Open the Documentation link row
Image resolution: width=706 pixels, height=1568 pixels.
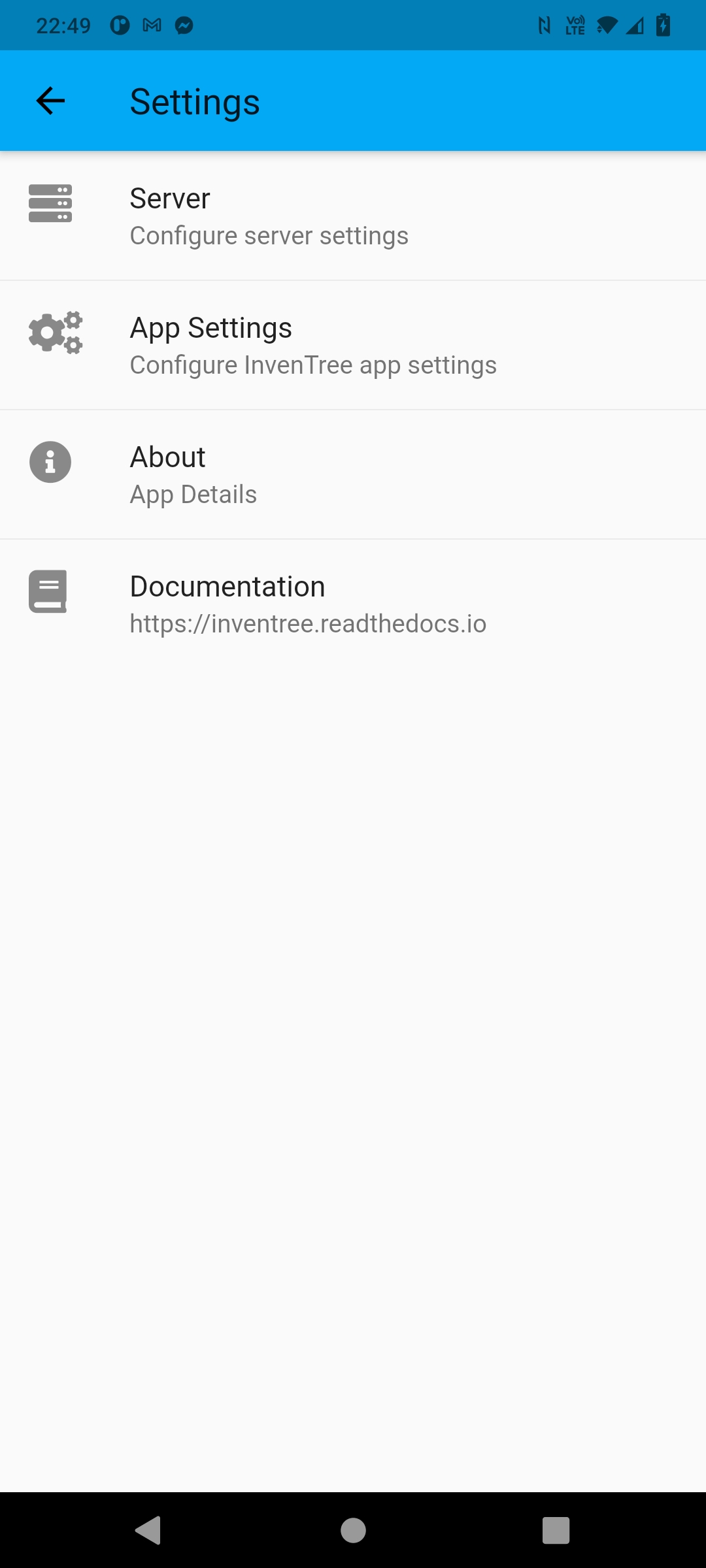[353, 604]
